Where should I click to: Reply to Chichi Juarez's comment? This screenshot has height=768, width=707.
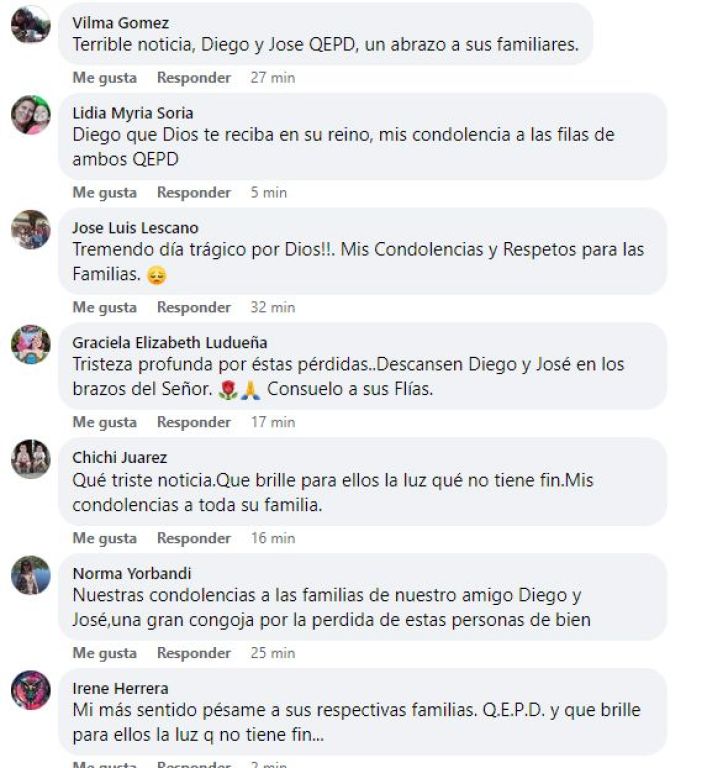tap(193, 538)
